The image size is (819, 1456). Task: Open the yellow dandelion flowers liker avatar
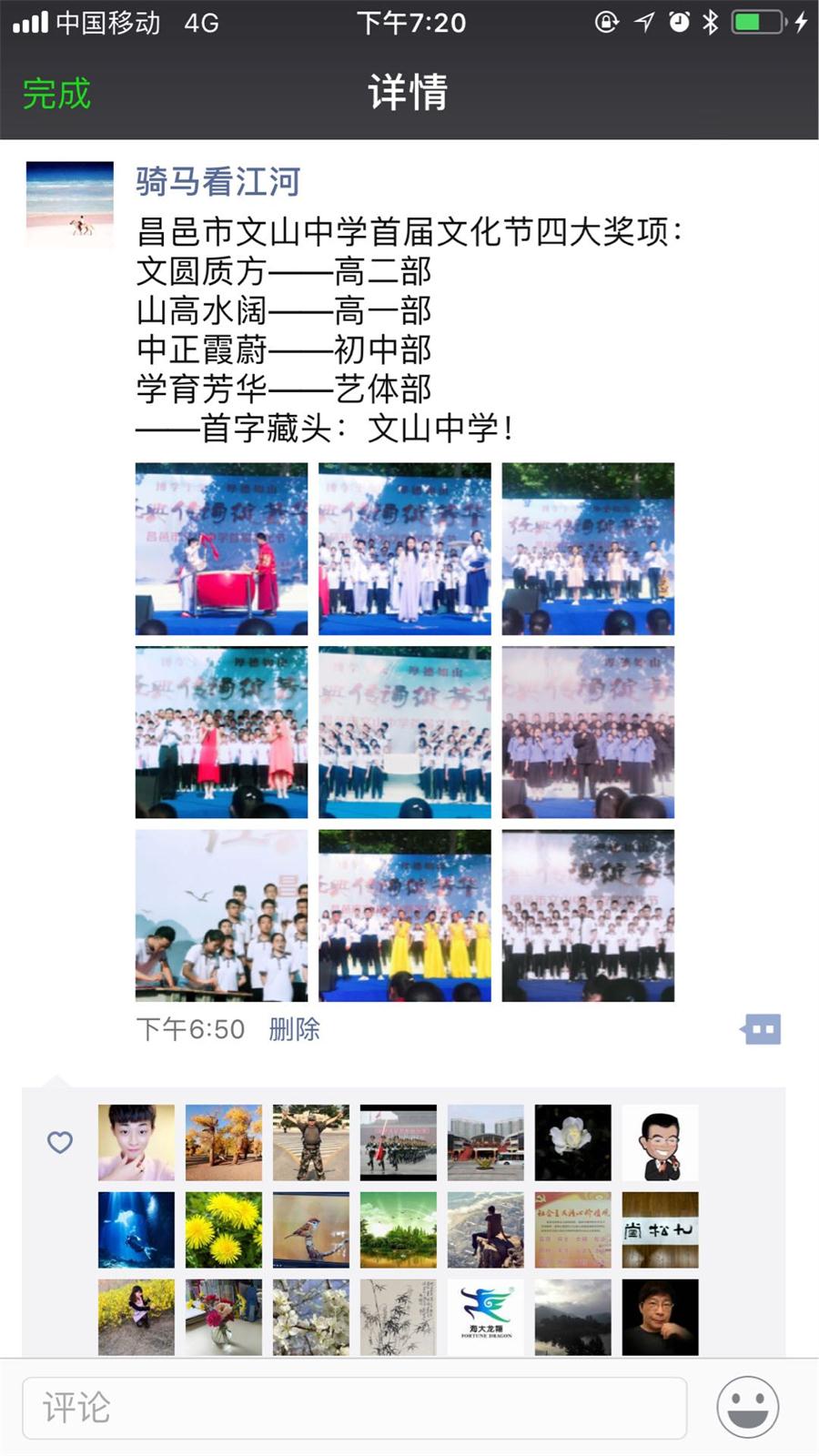pyautogui.click(x=224, y=1230)
